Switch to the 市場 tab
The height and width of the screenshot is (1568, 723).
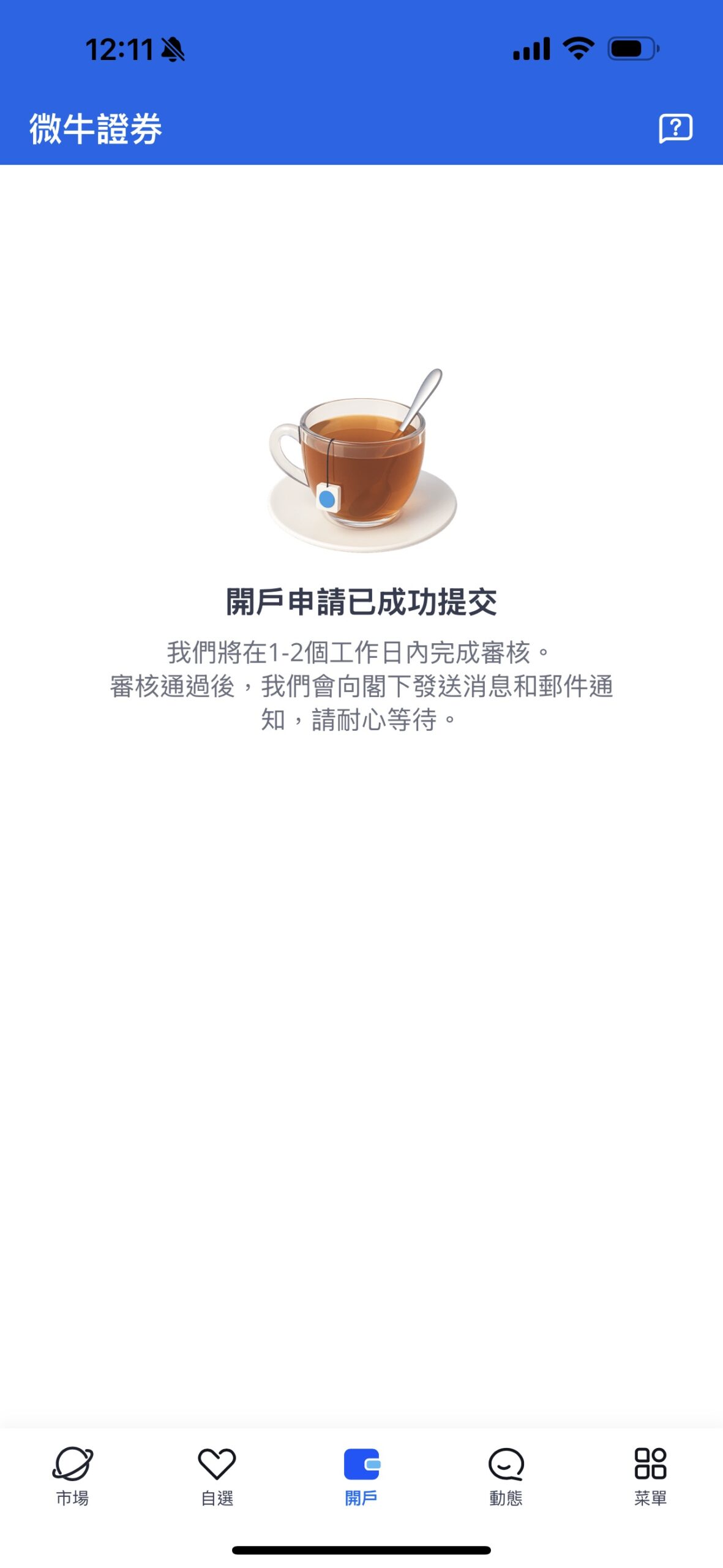point(72,1476)
